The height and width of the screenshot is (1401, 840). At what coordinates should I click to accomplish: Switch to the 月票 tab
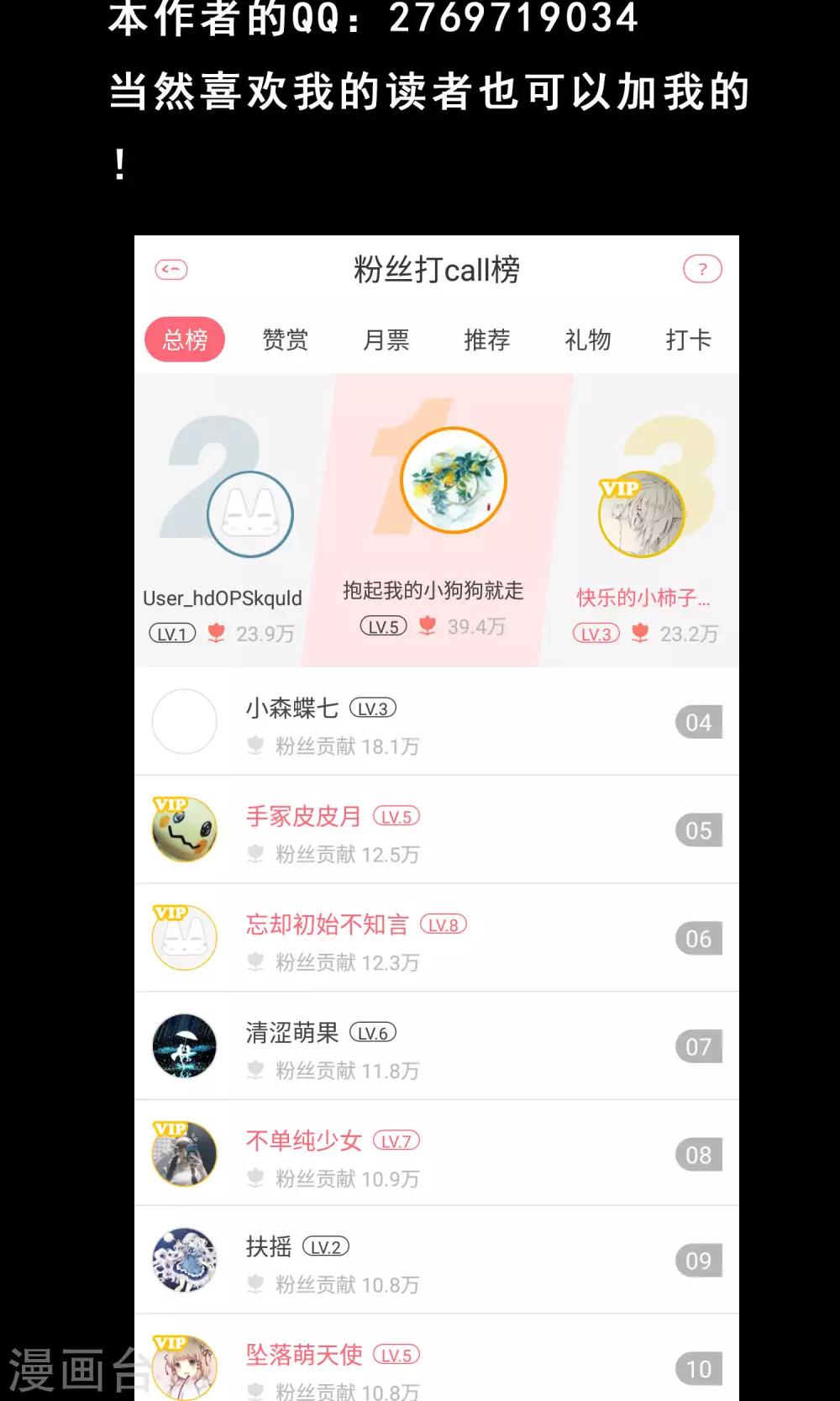[386, 340]
